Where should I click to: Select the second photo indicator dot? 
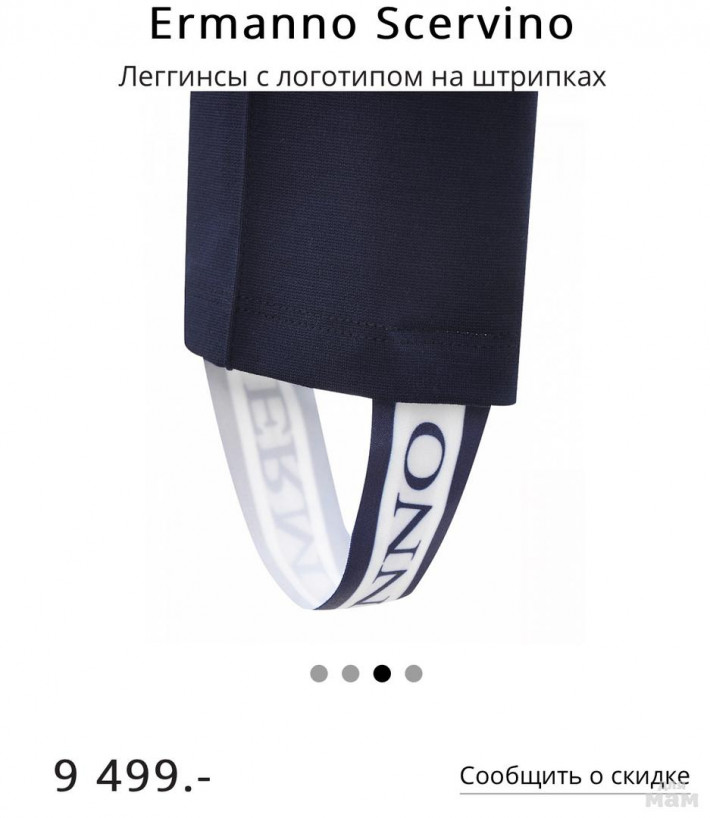[350, 673]
